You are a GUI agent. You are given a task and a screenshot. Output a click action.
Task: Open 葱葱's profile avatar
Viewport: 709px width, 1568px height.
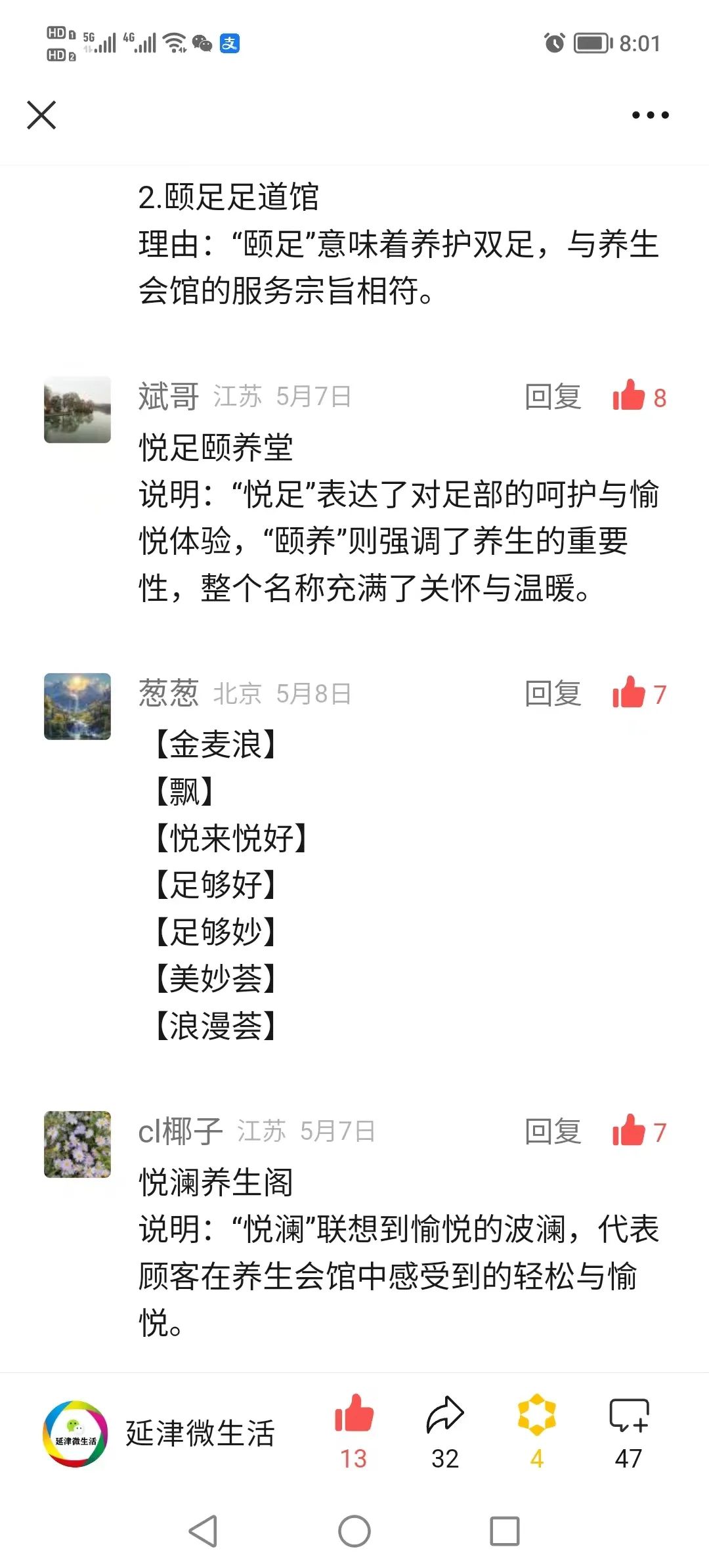(77, 707)
